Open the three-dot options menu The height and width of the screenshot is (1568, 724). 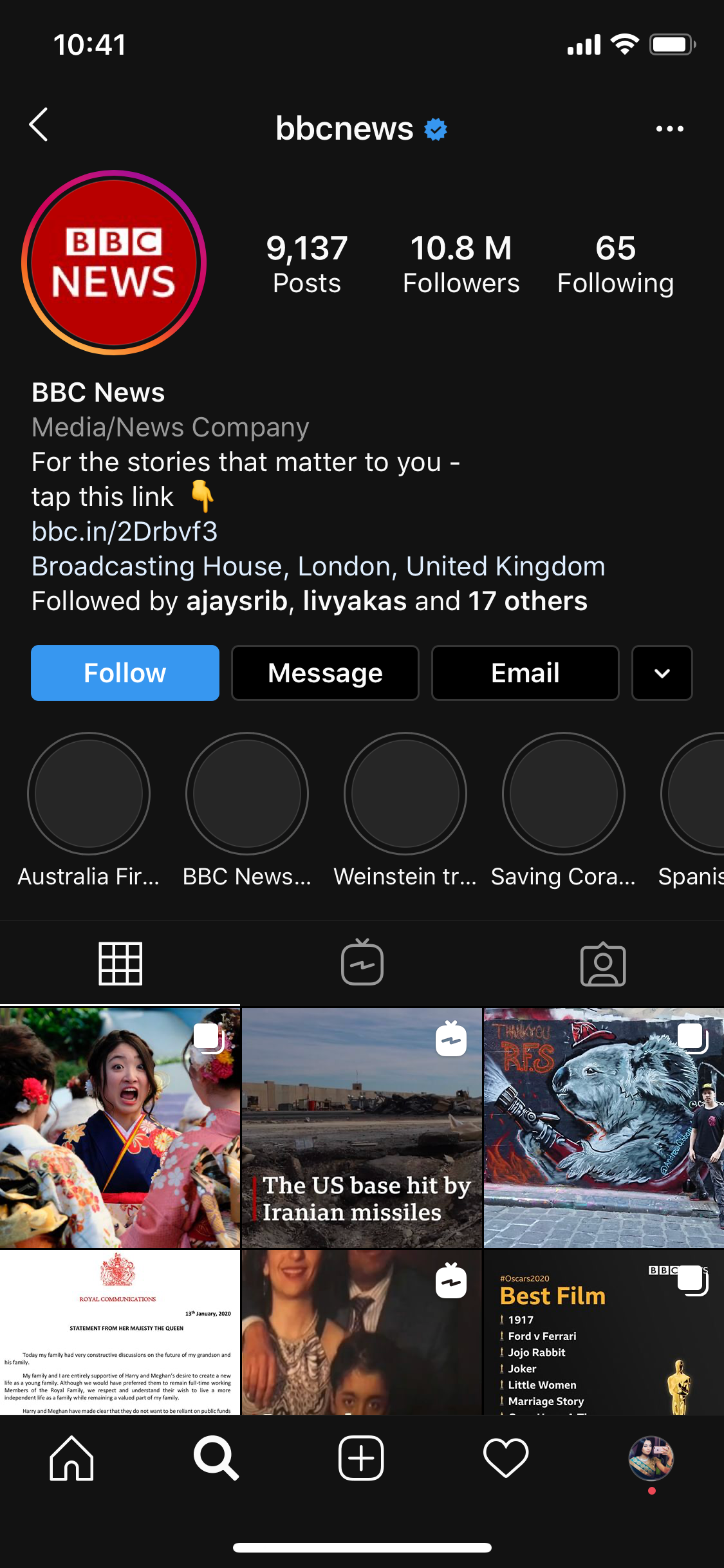tap(669, 129)
